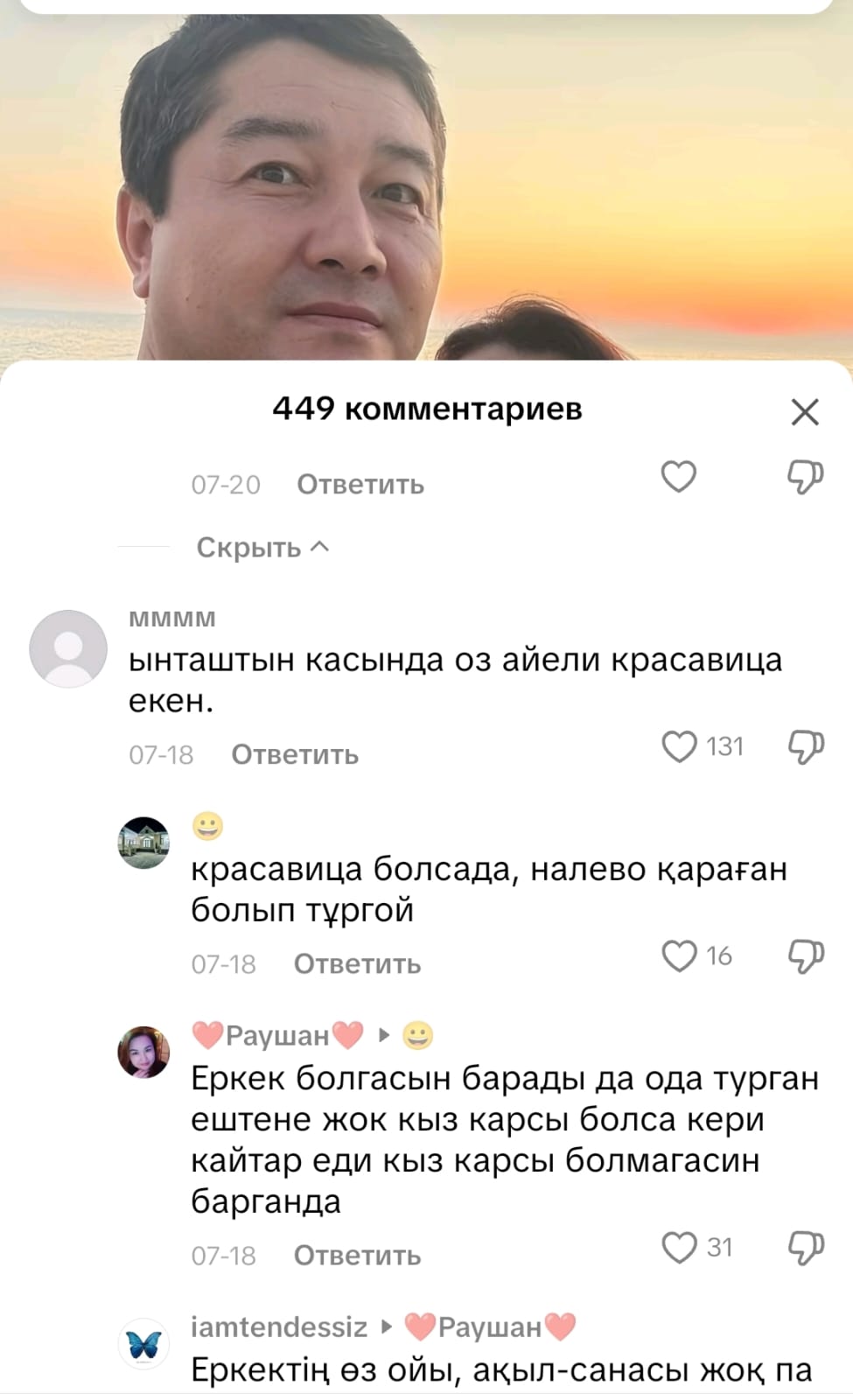Close the comments panel
The height and width of the screenshot is (1400, 853).
click(804, 412)
